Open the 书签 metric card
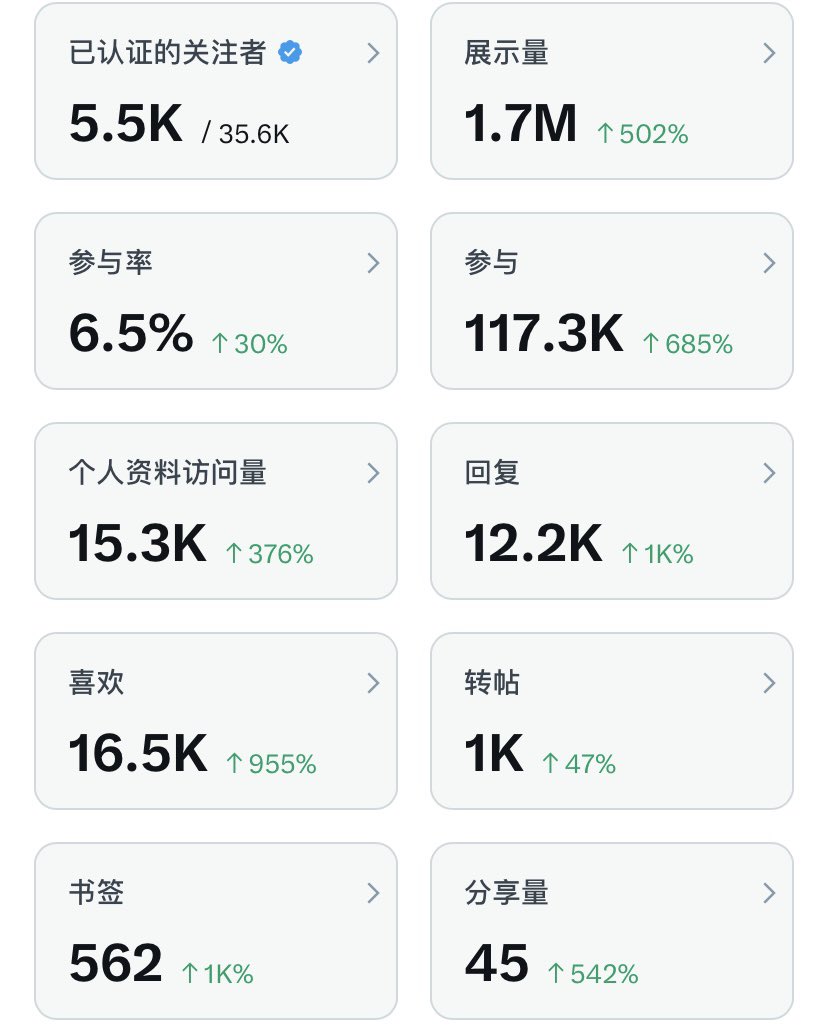 pyautogui.click(x=216, y=931)
